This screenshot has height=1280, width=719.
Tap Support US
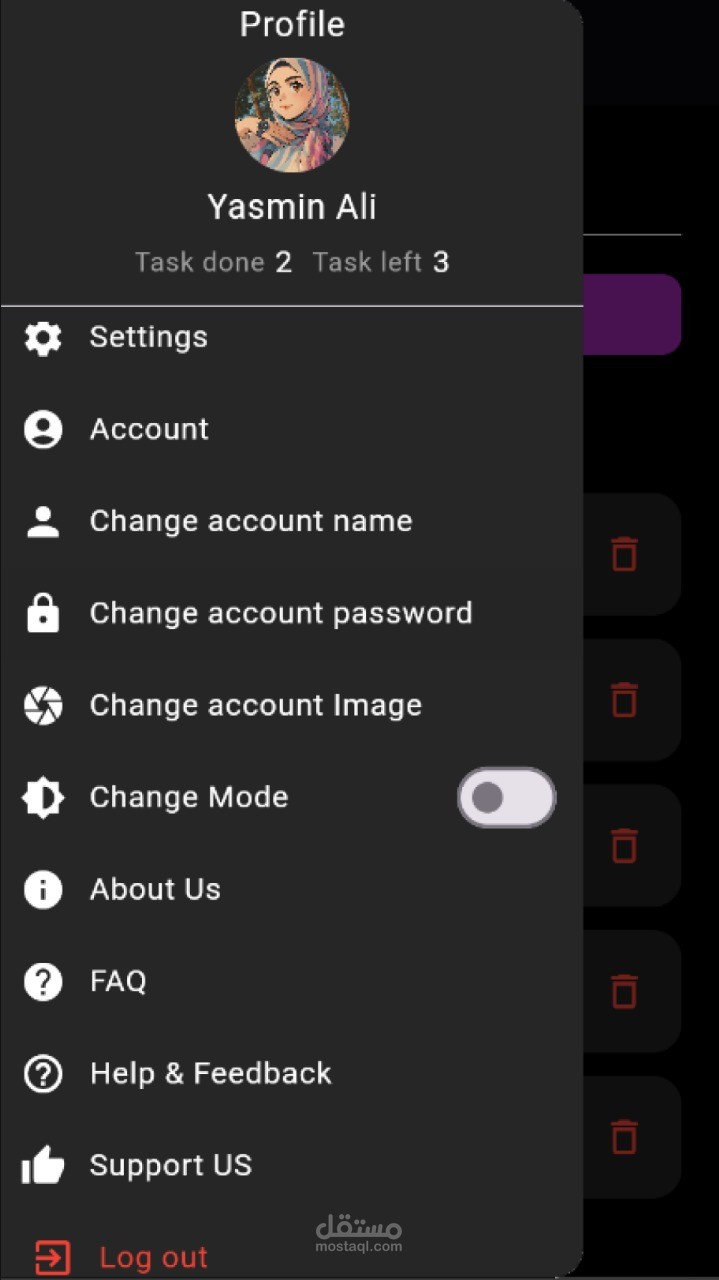(291, 1166)
